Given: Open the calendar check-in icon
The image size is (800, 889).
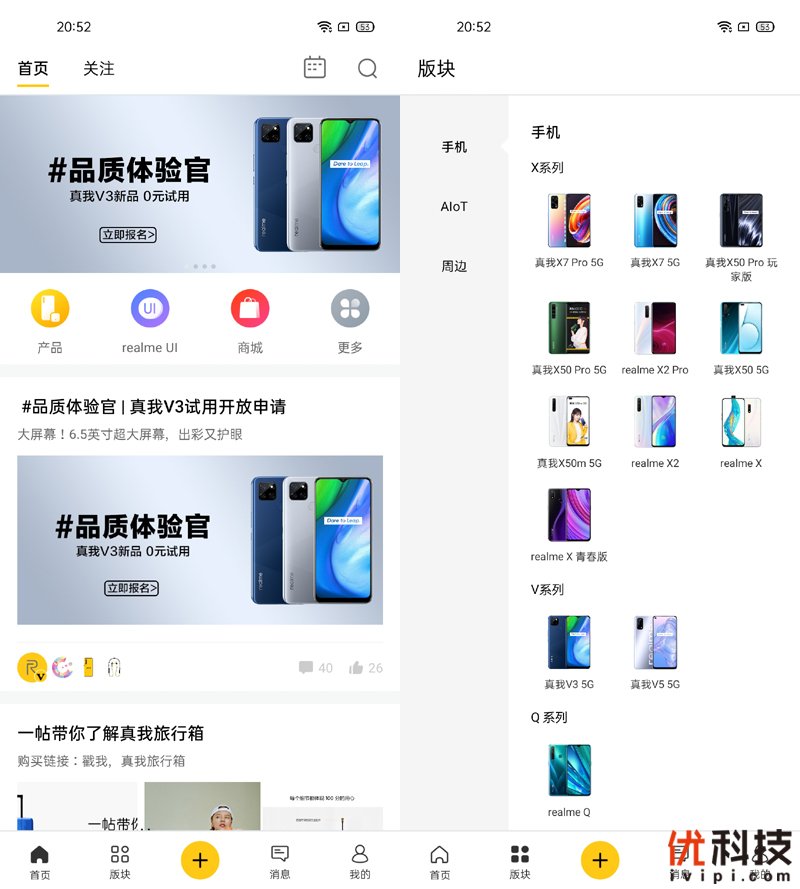Looking at the screenshot, I should (x=315, y=68).
